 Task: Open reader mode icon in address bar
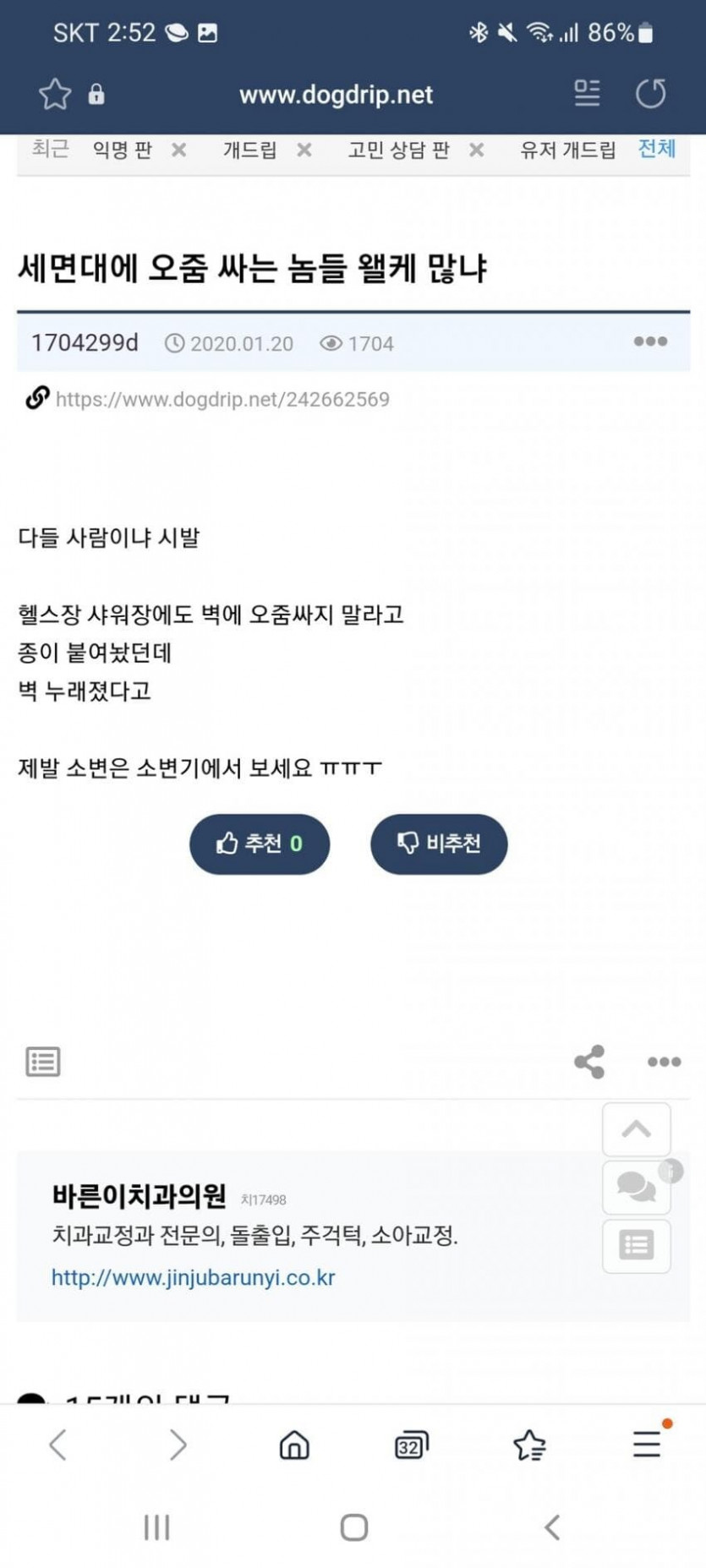pos(587,93)
